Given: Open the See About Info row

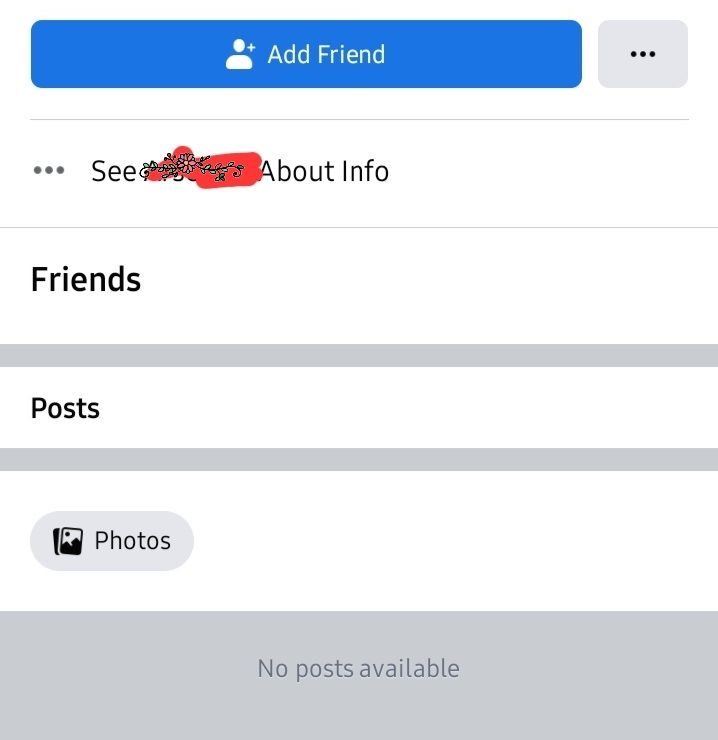Looking at the screenshot, I should (240, 171).
